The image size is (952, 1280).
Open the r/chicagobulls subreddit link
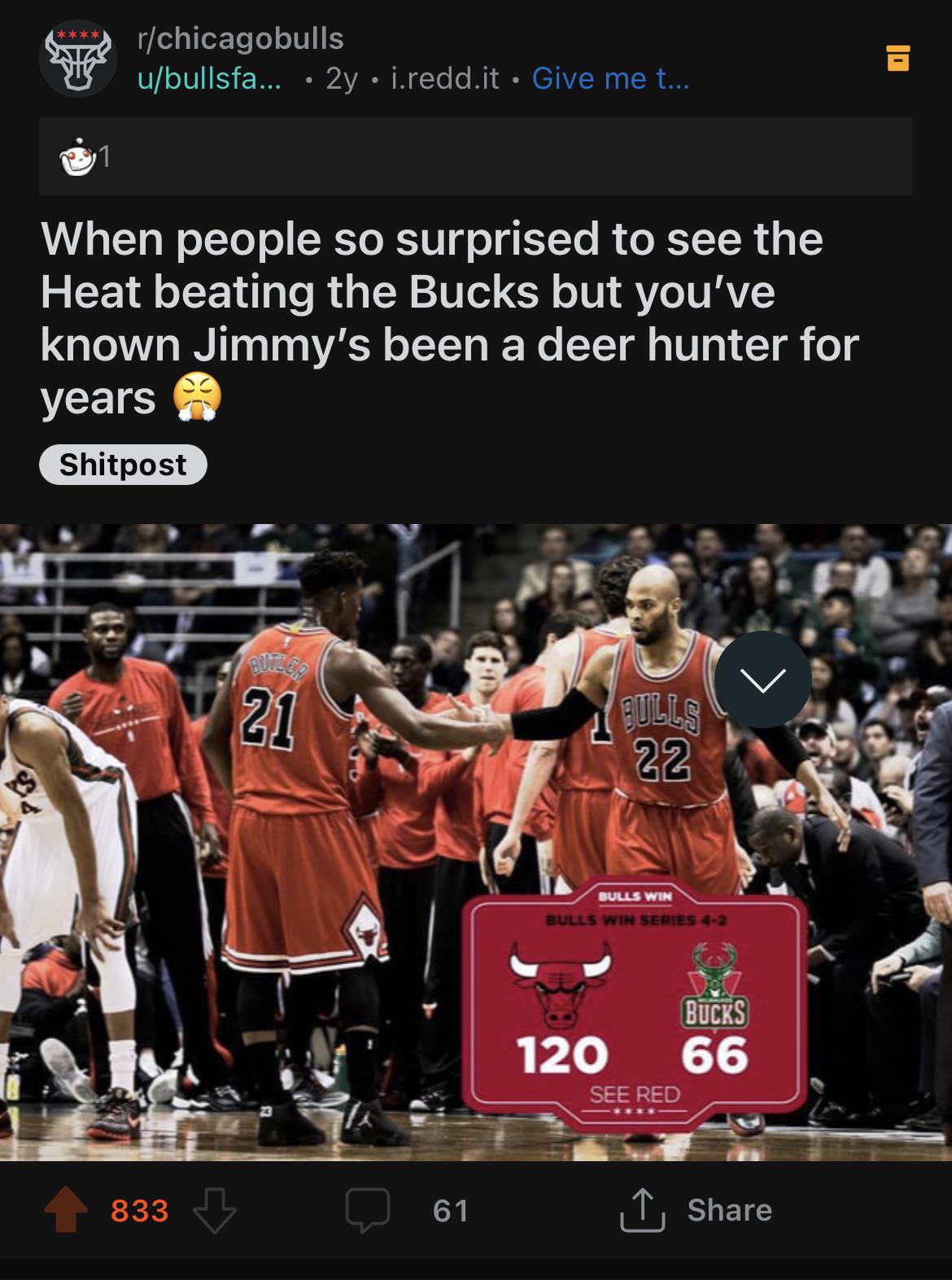[x=240, y=38]
